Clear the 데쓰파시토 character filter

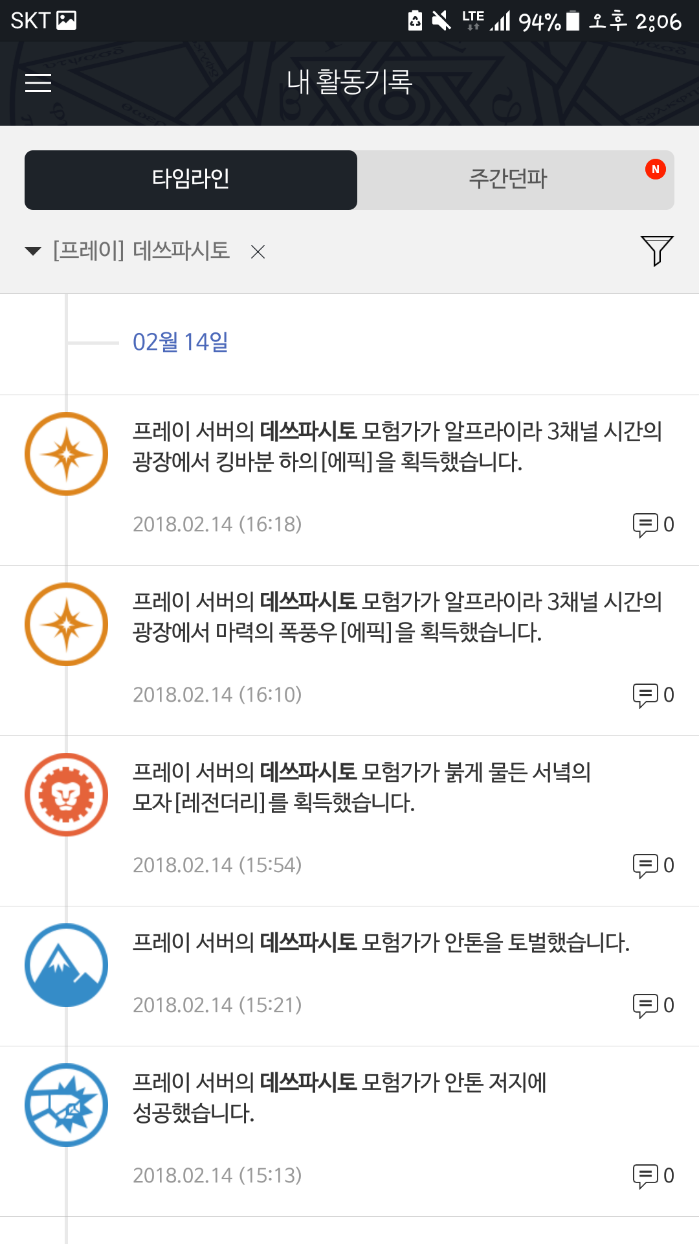pyautogui.click(x=258, y=252)
